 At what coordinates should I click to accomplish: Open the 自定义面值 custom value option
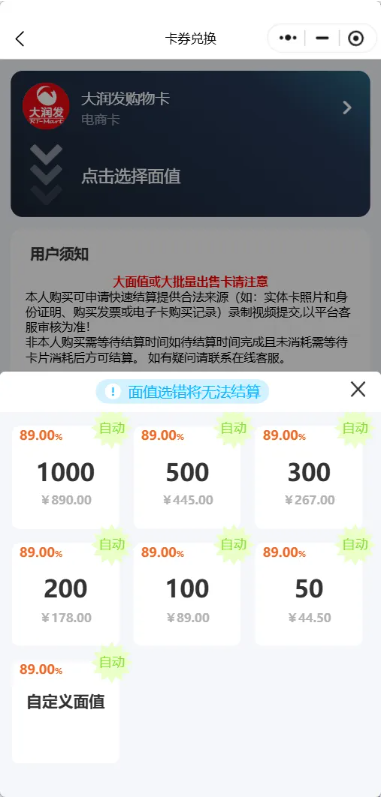click(x=66, y=711)
